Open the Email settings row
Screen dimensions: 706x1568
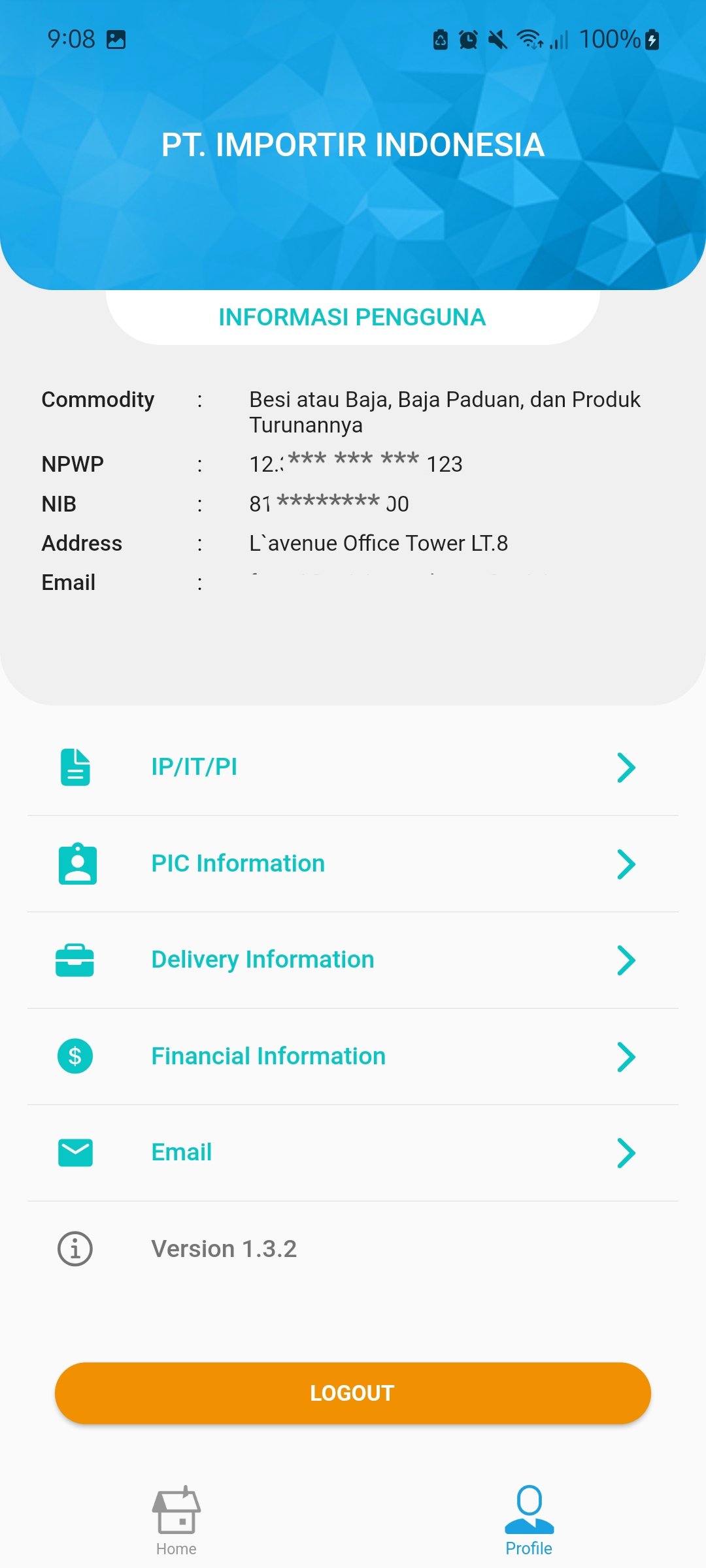(353, 1152)
